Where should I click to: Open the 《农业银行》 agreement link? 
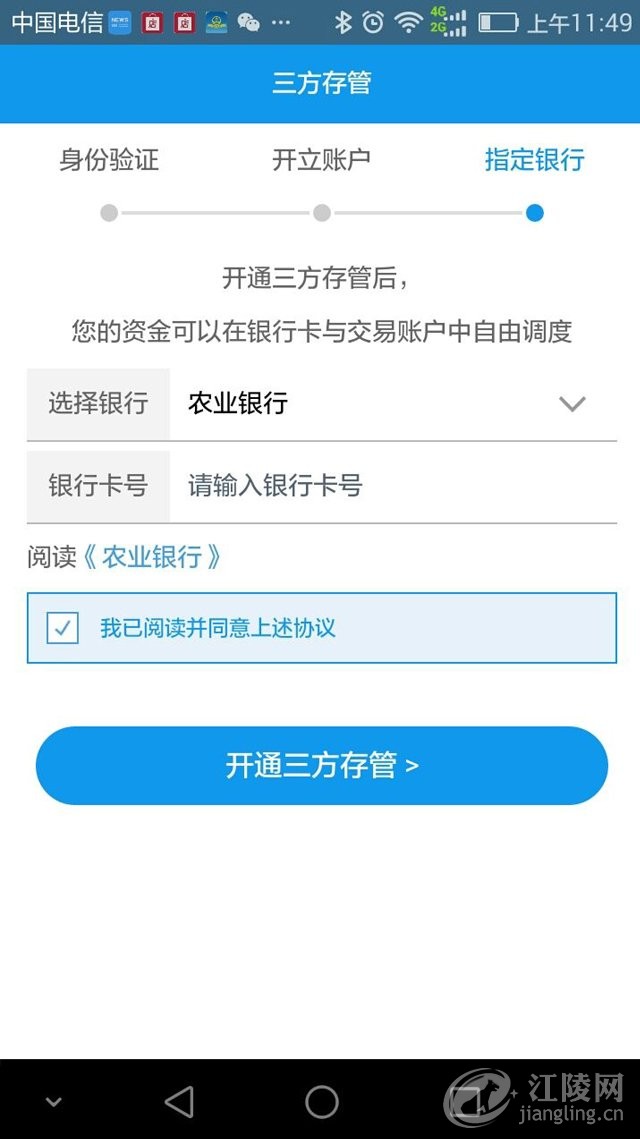click(x=152, y=557)
